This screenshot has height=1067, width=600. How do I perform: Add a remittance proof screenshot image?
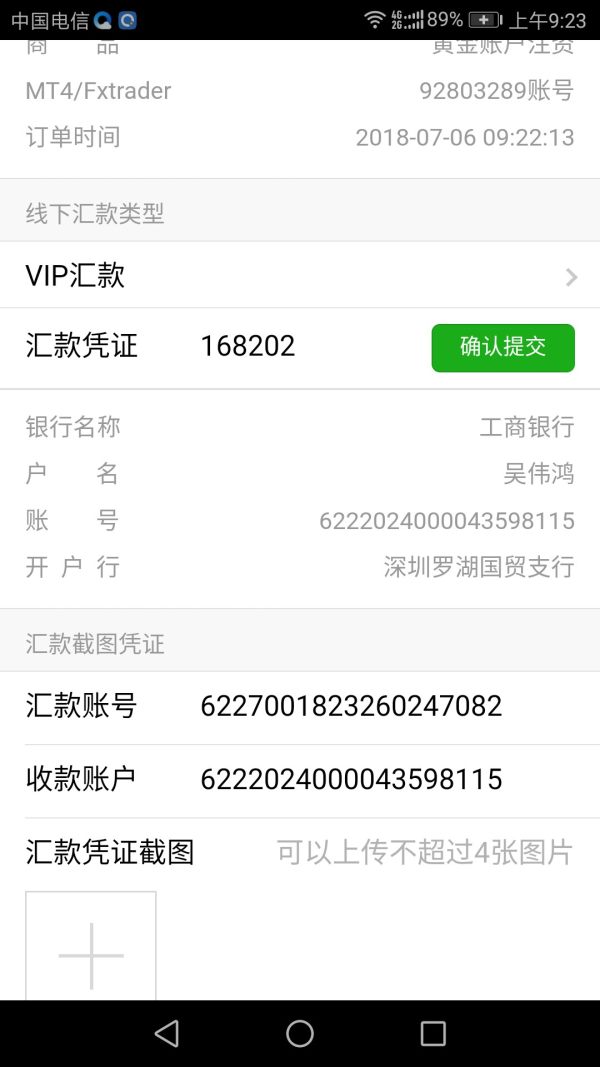91,950
